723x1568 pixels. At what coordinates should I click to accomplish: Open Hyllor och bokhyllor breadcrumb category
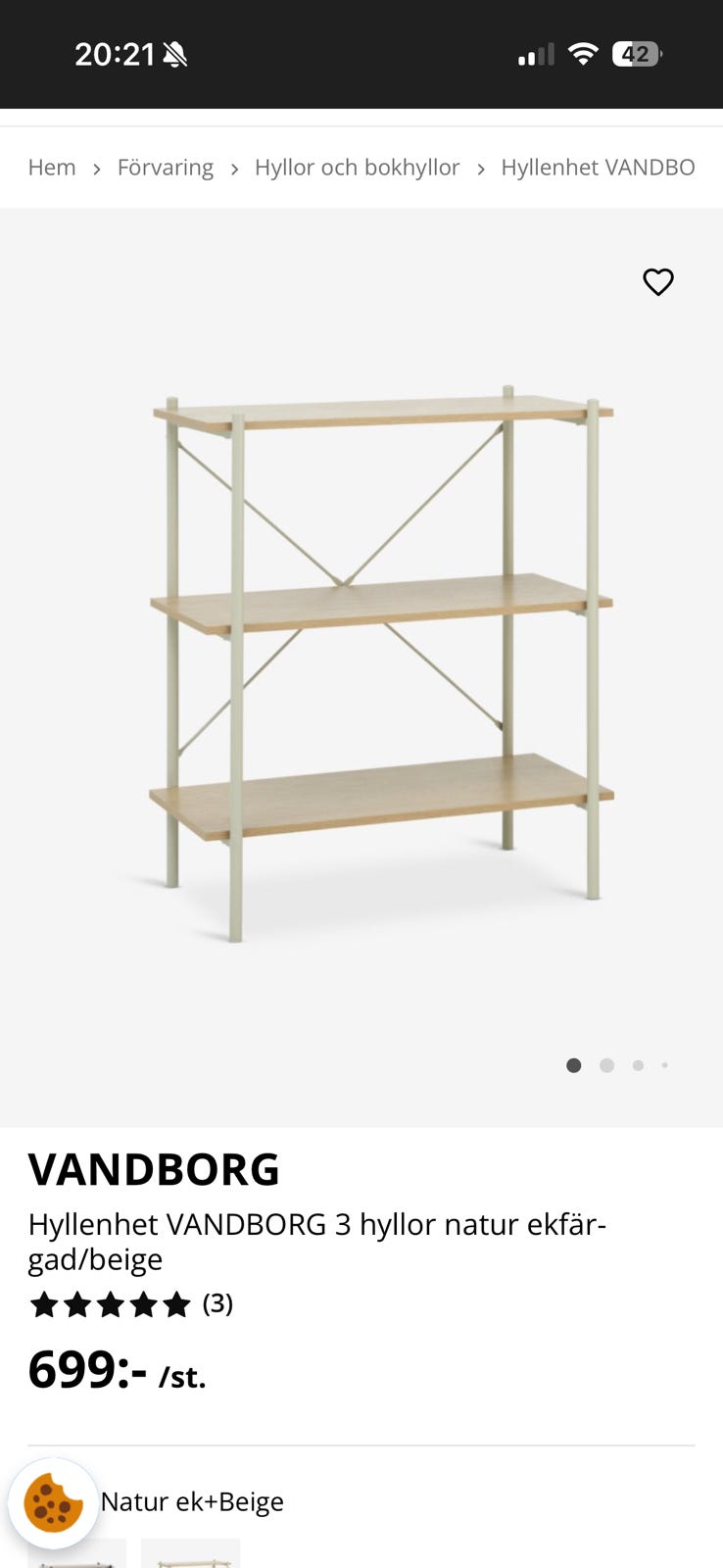[357, 168]
